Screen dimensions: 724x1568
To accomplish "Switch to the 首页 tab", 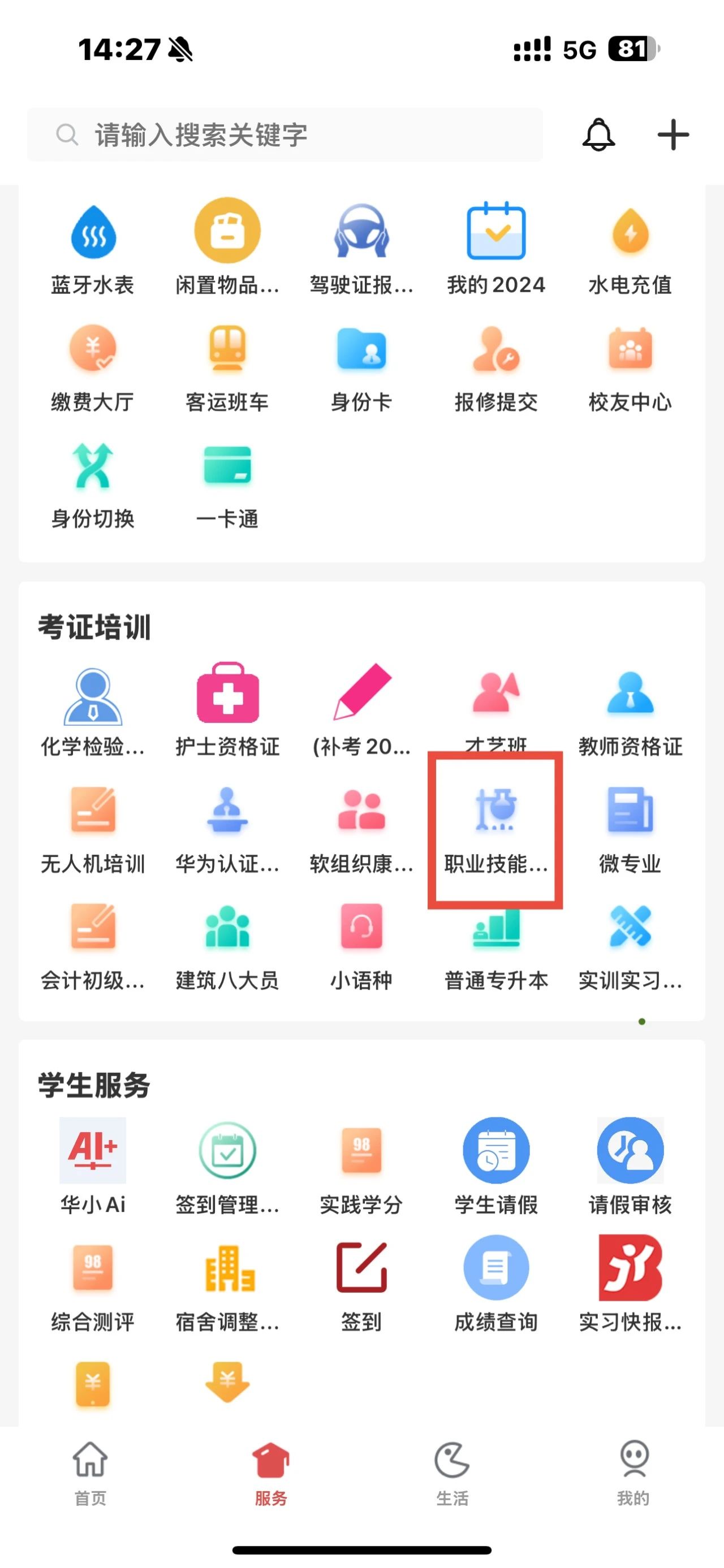I will (90, 1472).
